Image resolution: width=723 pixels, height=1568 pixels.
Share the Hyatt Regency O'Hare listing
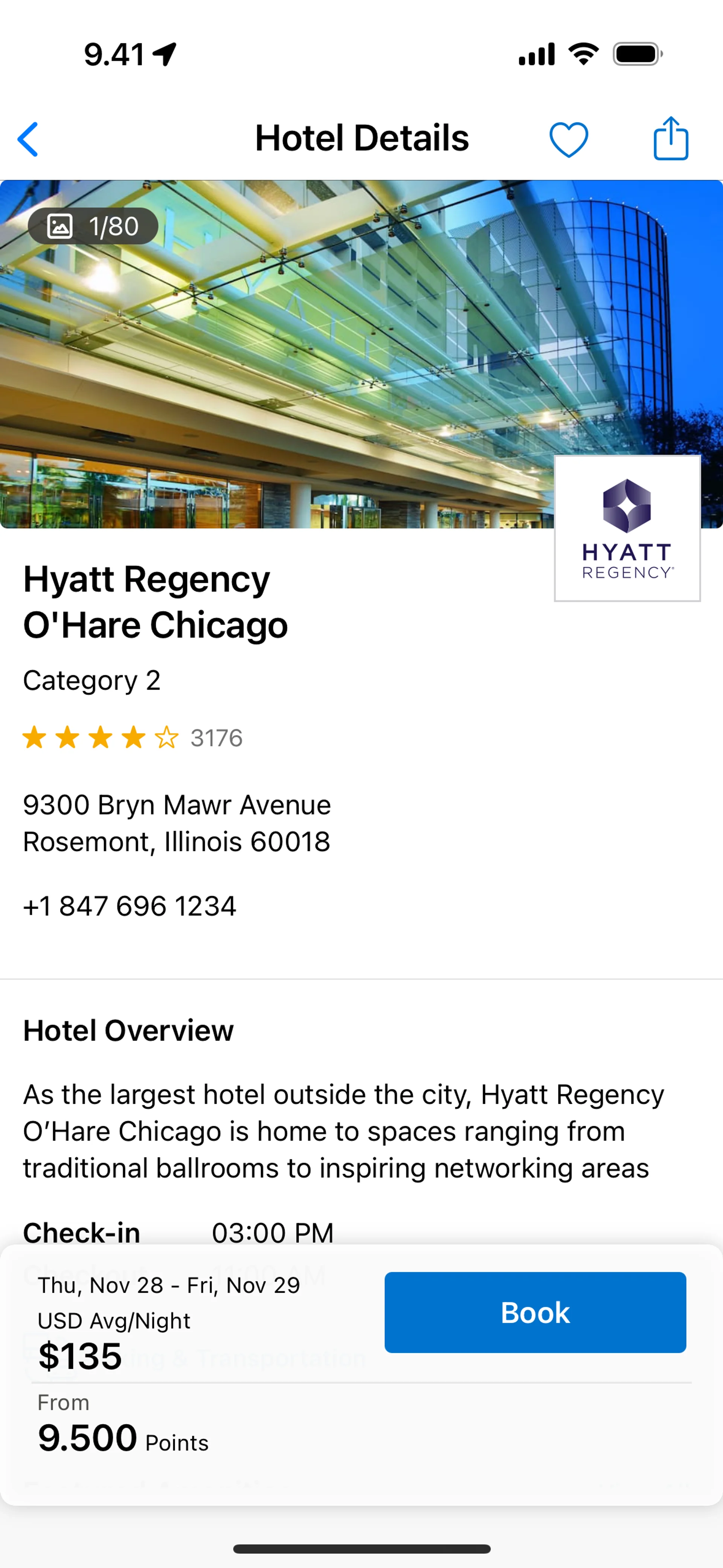click(671, 139)
